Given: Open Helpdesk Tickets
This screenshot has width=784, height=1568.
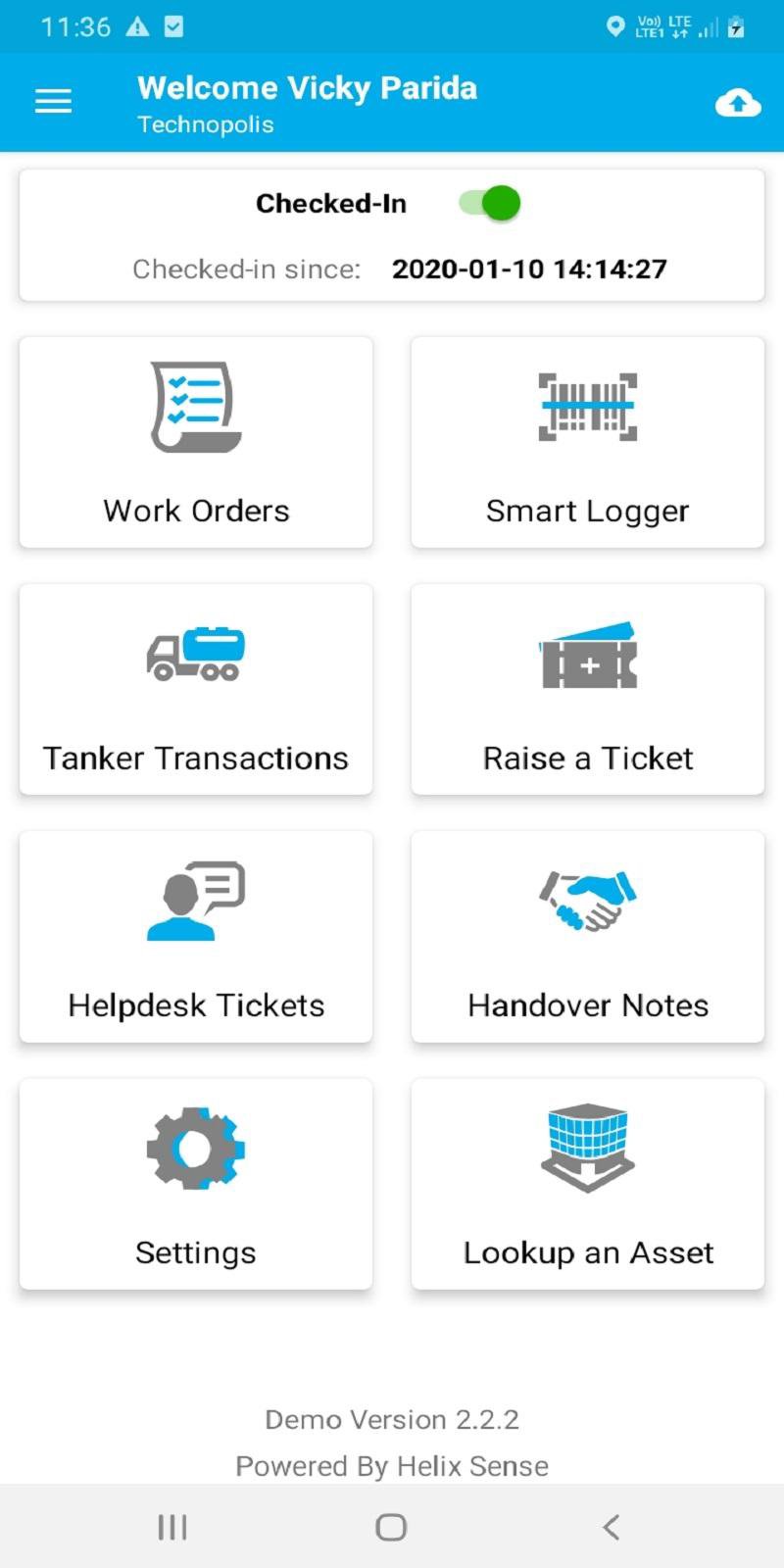Looking at the screenshot, I should [196, 936].
